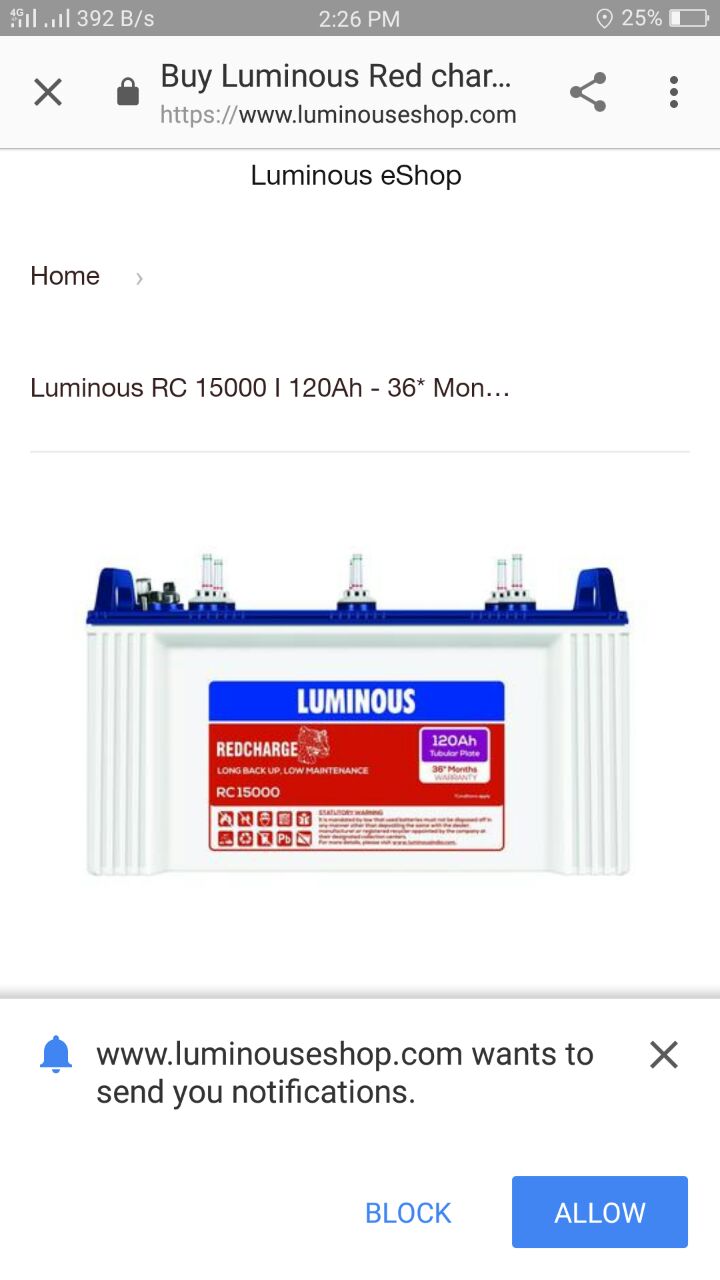Open the browser overflow menu
Screen dimensions: 720x1280
click(x=674, y=93)
